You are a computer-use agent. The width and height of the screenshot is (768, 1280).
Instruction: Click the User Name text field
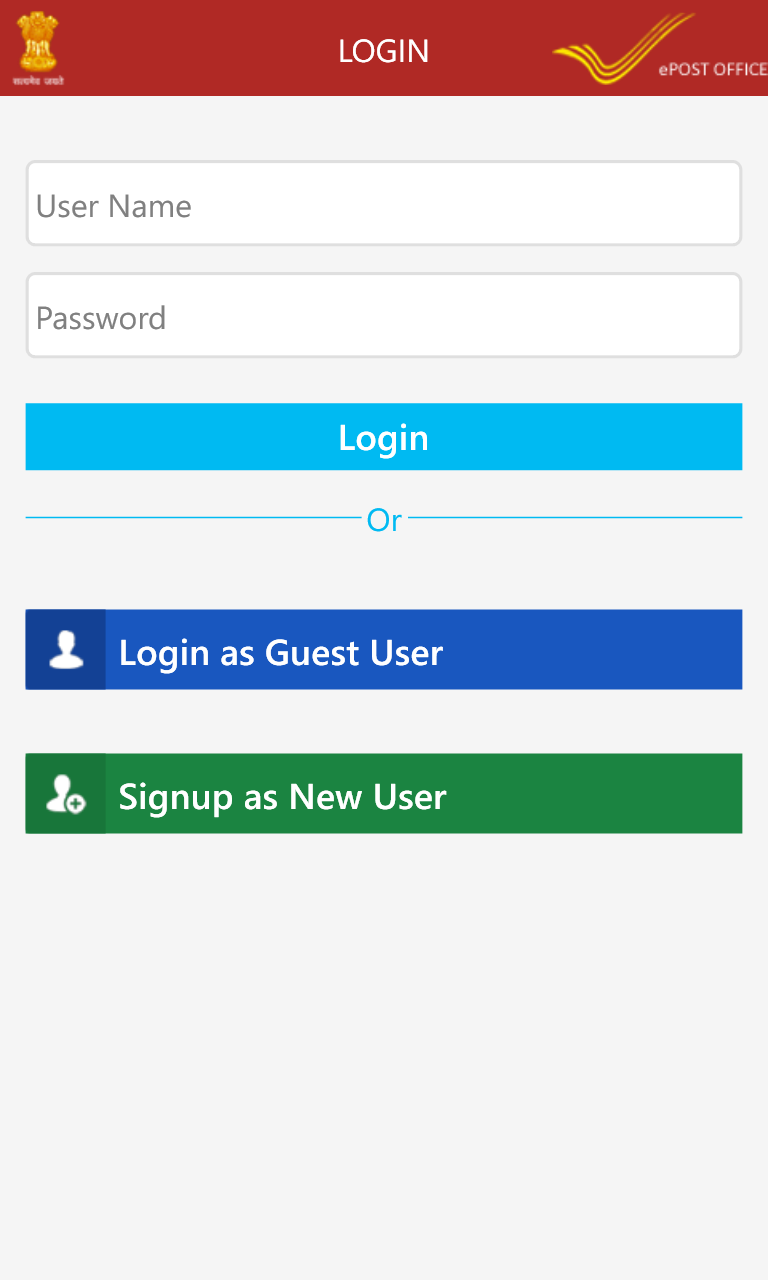(384, 203)
